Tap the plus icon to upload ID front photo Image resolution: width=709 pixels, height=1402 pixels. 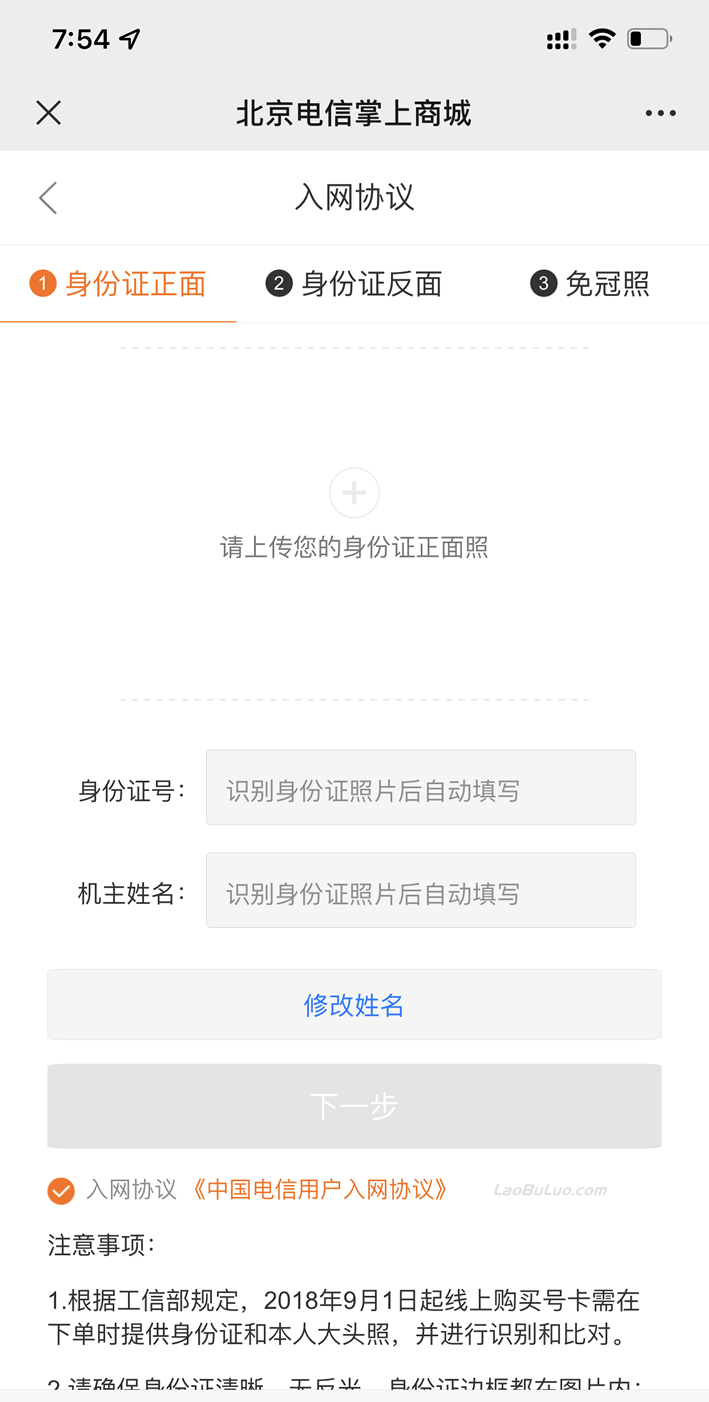coord(354,493)
